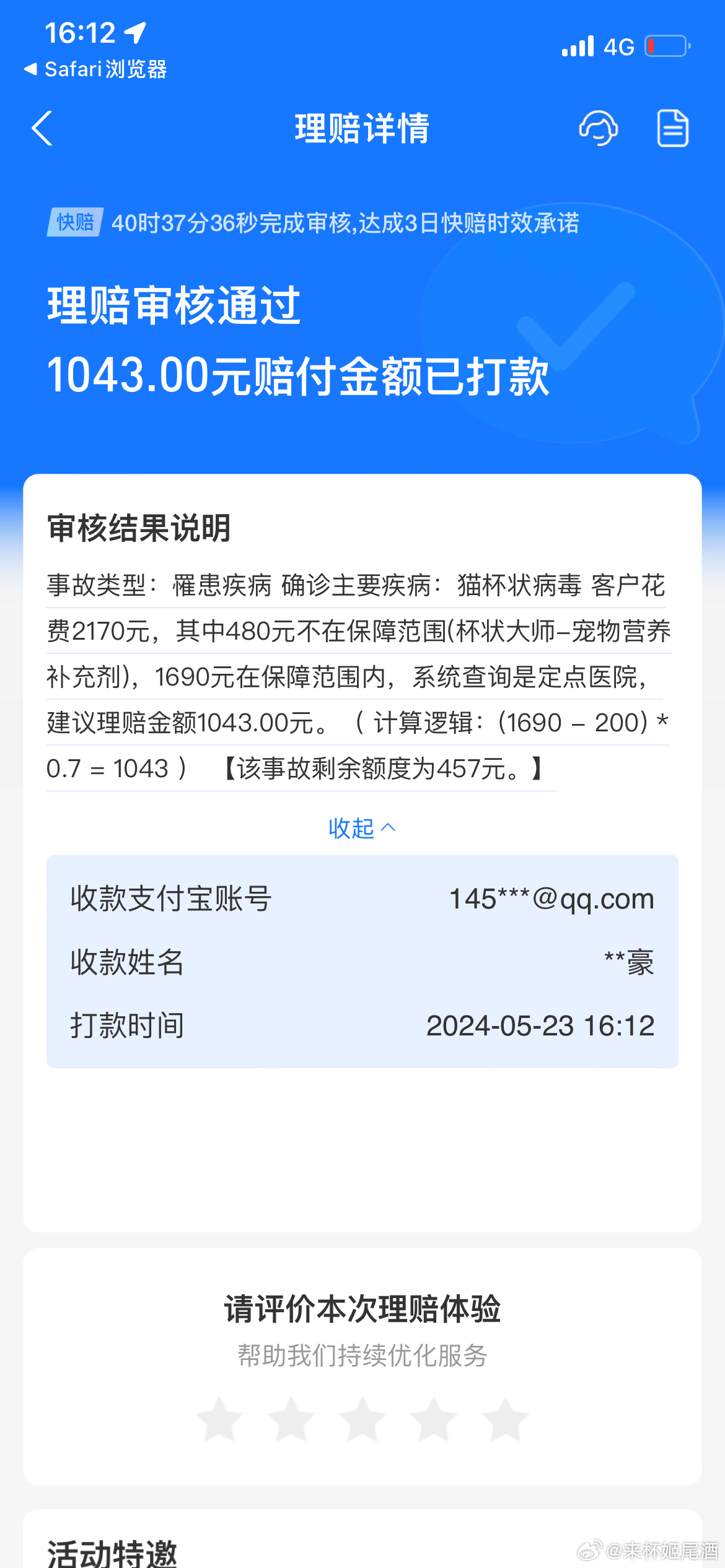The width and height of the screenshot is (725, 1568).
Task: Rate the claim experience one star
Action: [219, 1419]
